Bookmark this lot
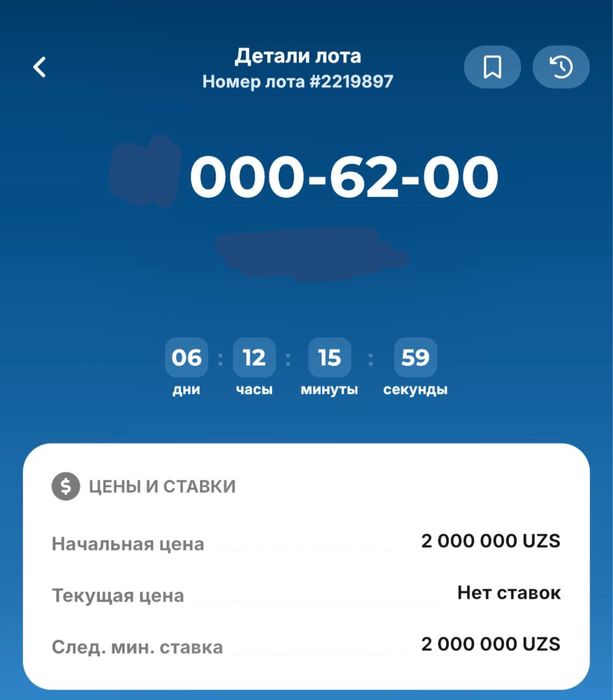This screenshot has height=700, width=613. 492,67
